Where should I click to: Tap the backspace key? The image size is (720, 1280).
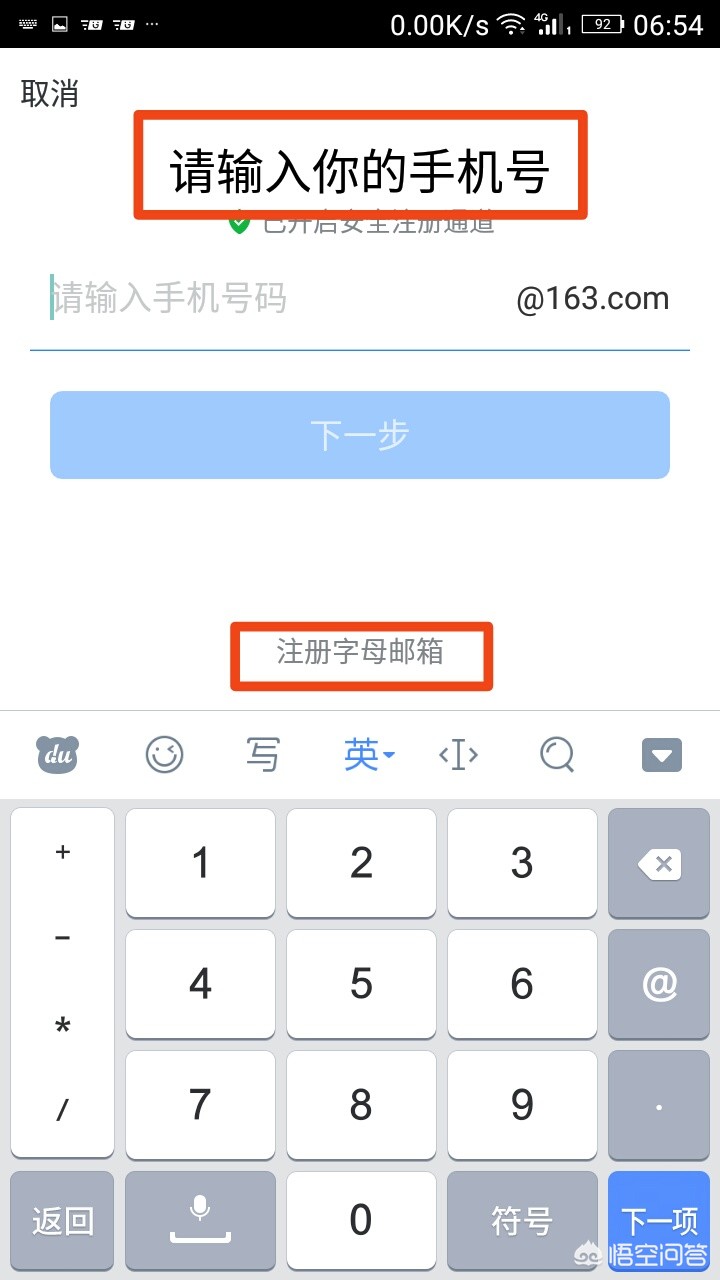[660, 864]
